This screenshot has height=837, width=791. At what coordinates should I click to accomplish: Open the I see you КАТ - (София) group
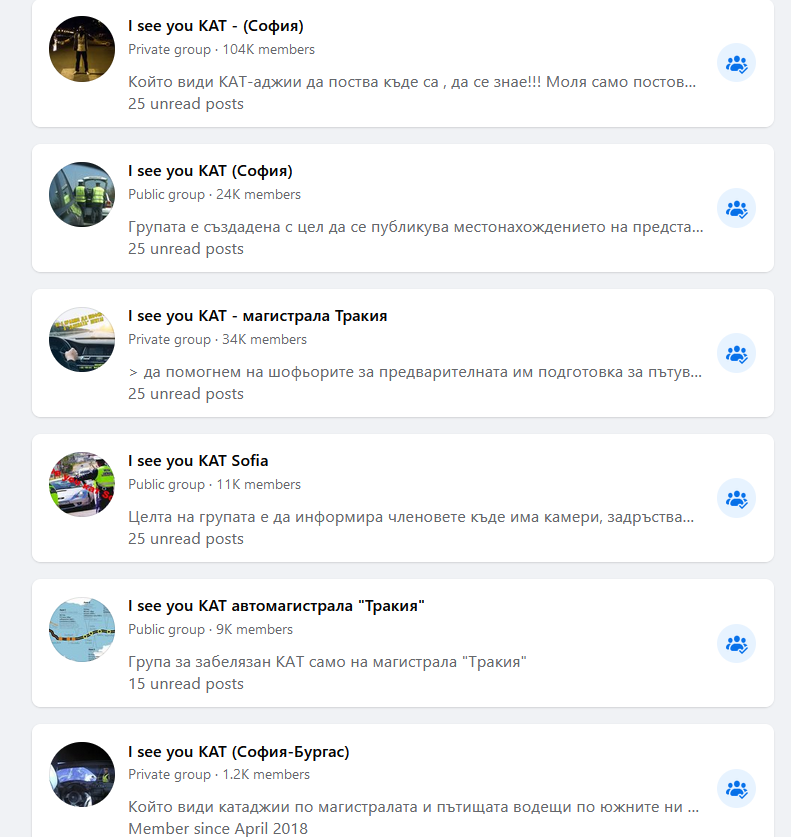tap(215, 25)
